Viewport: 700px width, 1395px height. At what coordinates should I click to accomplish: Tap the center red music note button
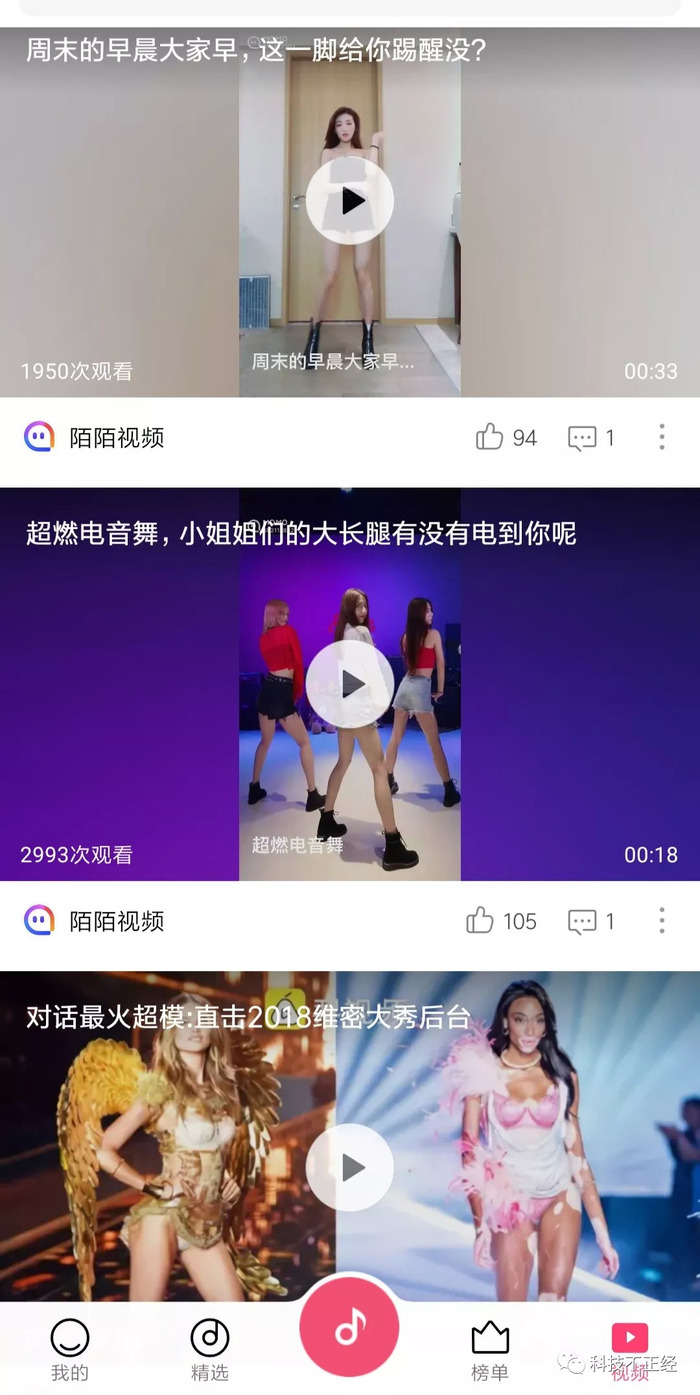349,1328
